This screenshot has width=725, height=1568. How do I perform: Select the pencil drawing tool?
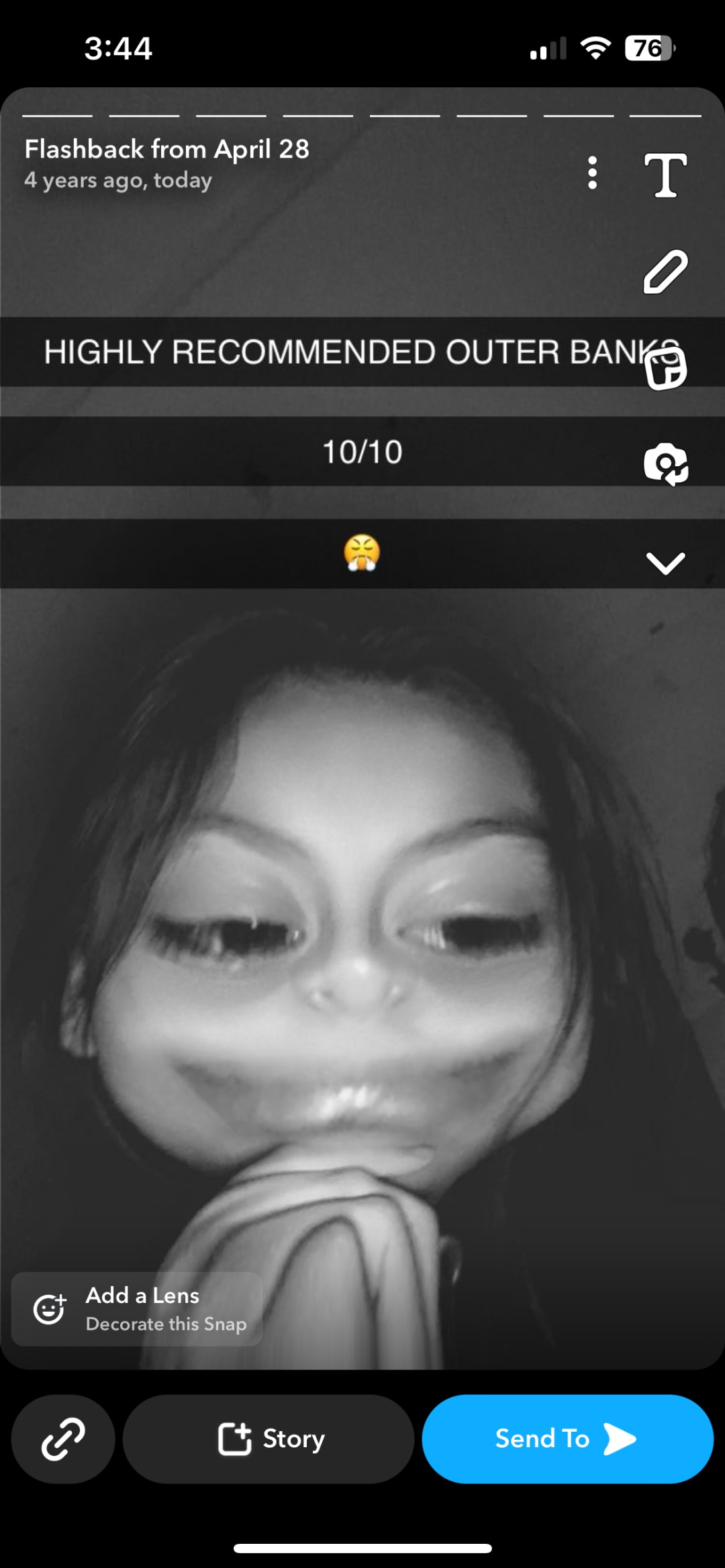tap(665, 272)
